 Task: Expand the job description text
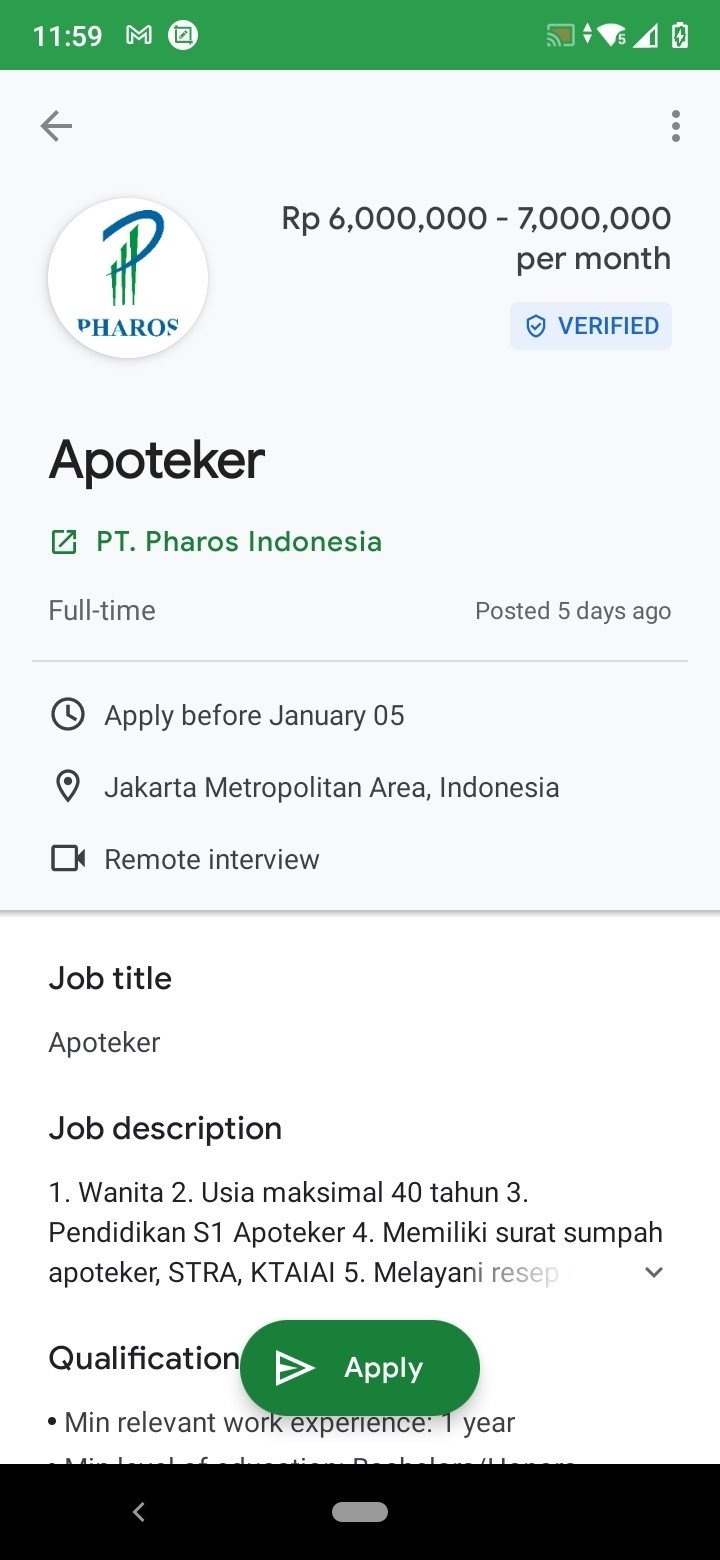point(654,1272)
